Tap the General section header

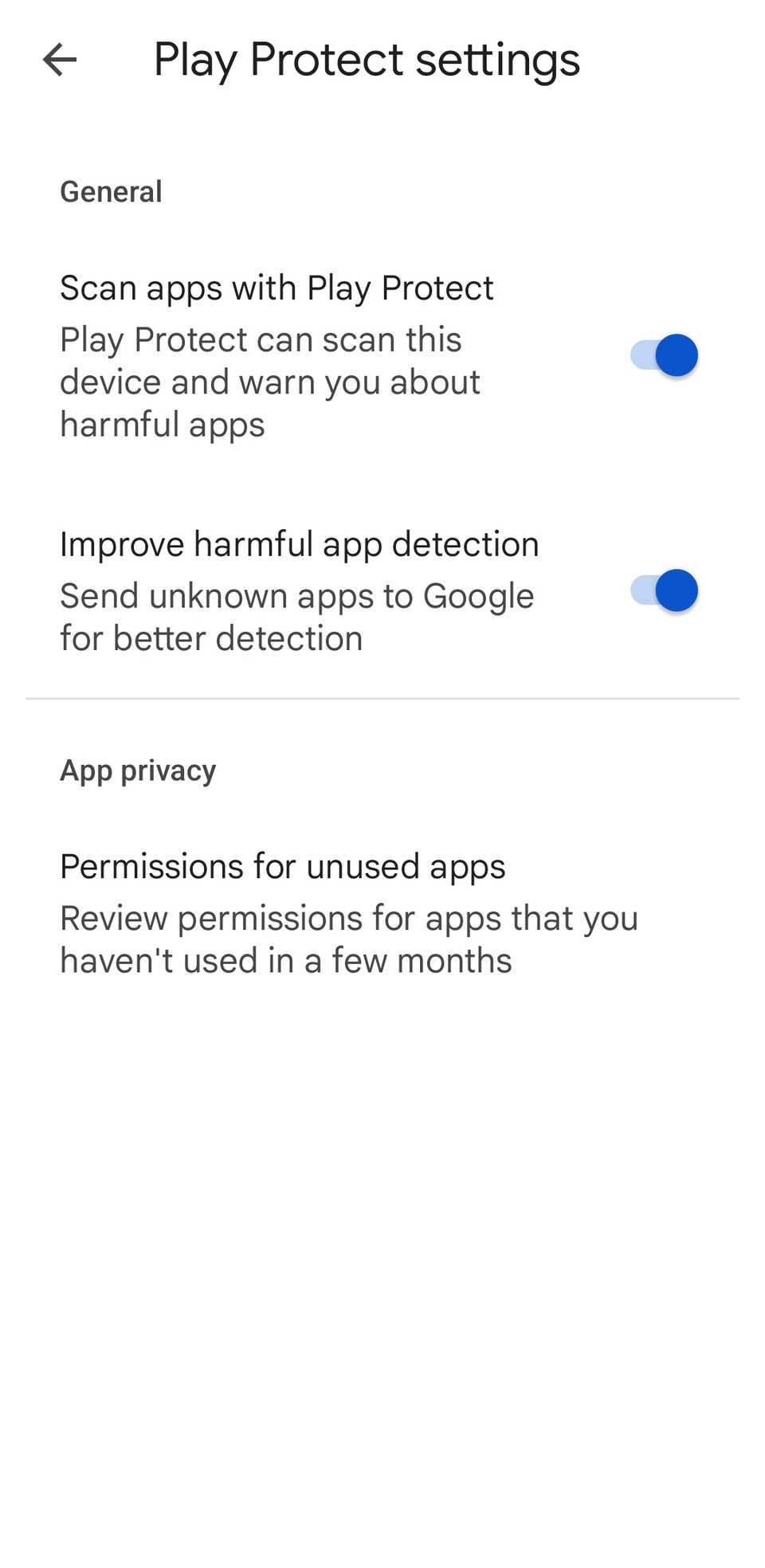pos(111,190)
